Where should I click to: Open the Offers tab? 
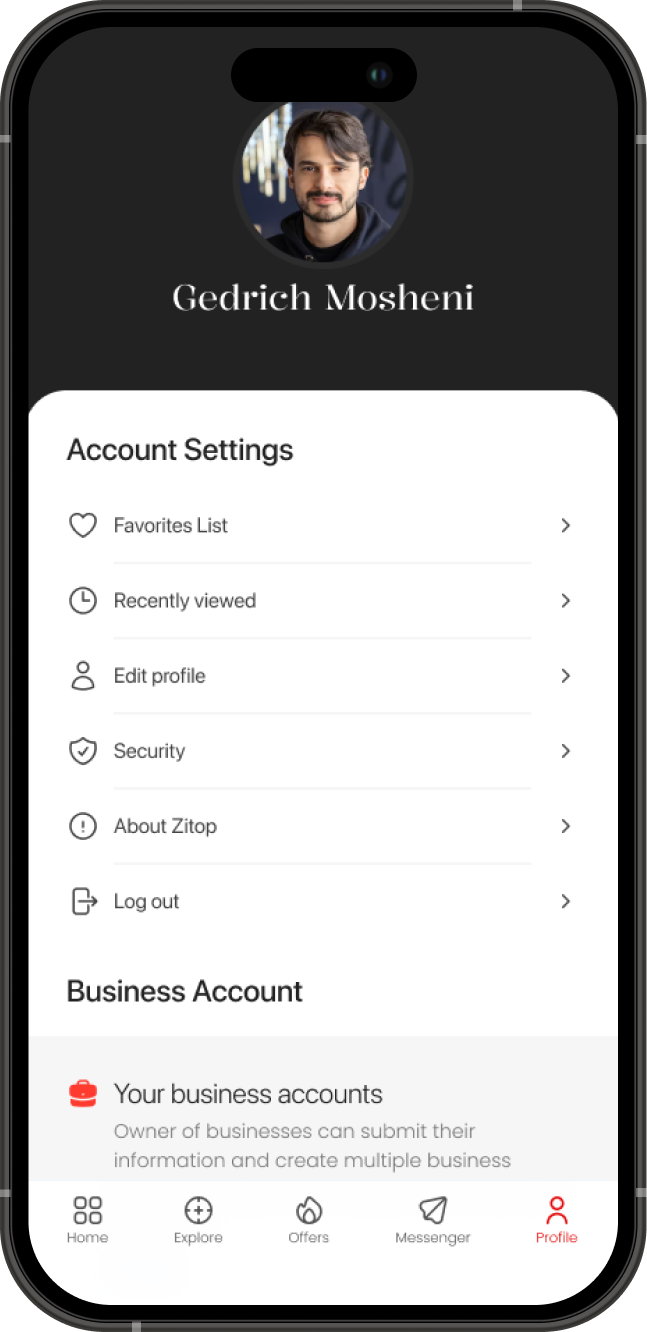[309, 1220]
